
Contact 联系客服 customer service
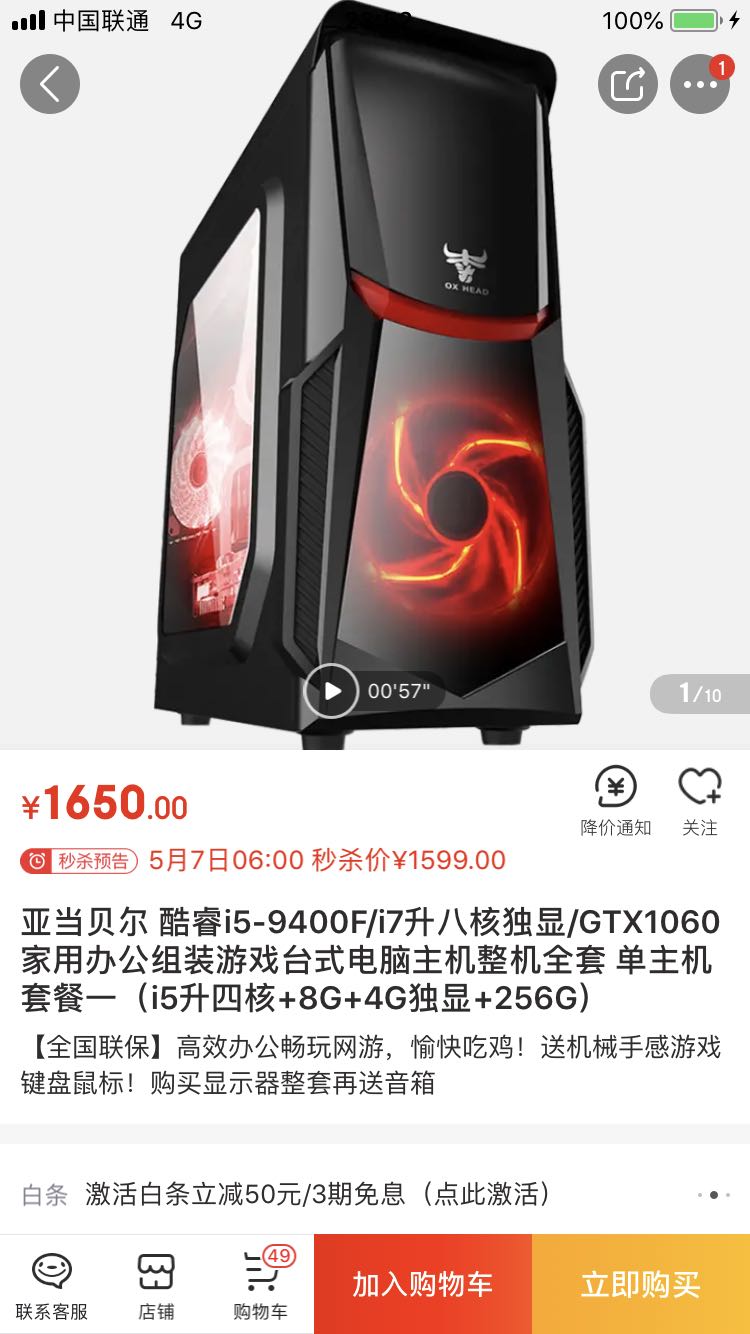click(52, 1286)
